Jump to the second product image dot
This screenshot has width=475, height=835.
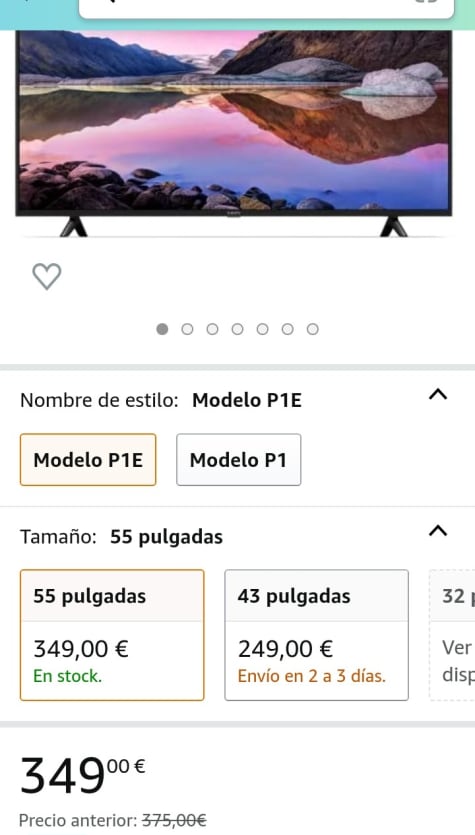(187, 329)
